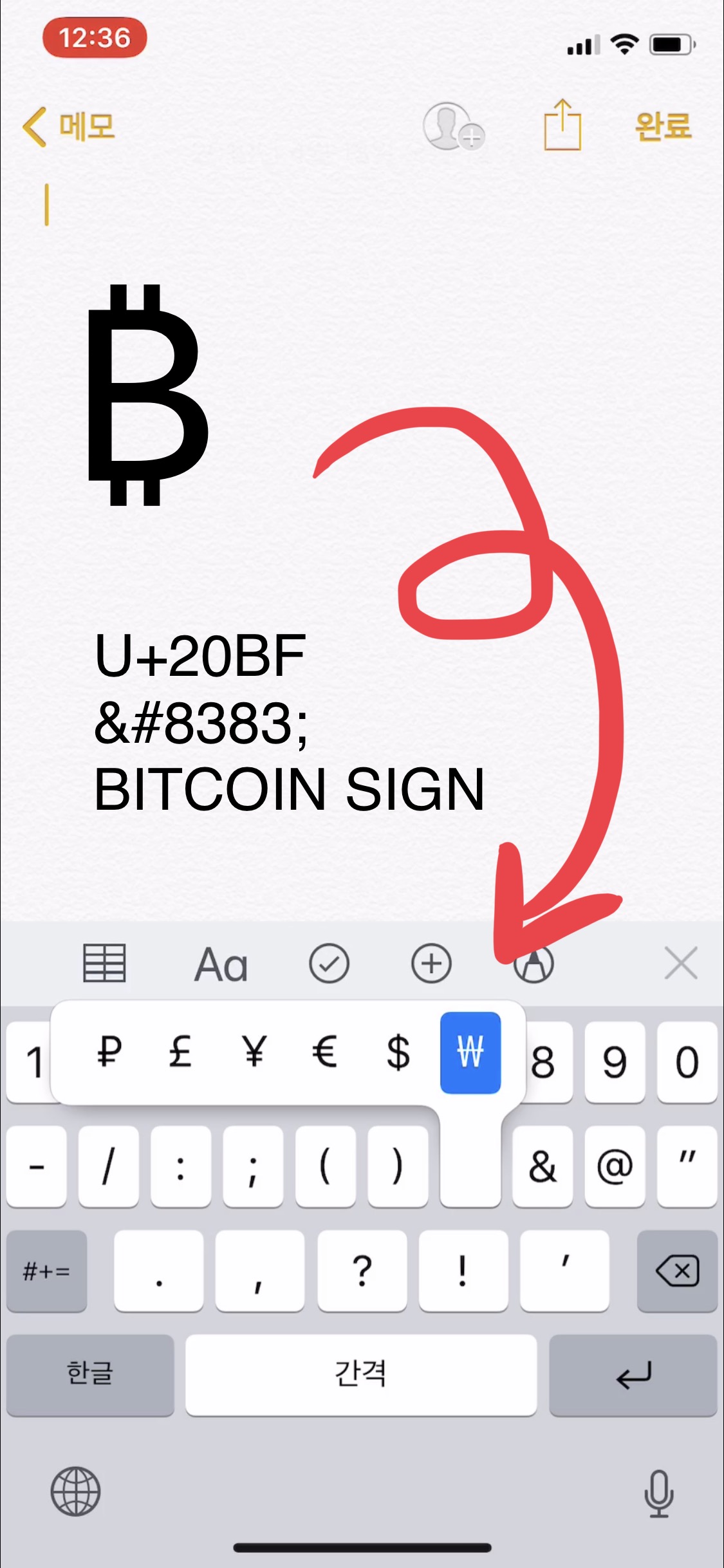Start dictation with the microphone

(x=659, y=1493)
